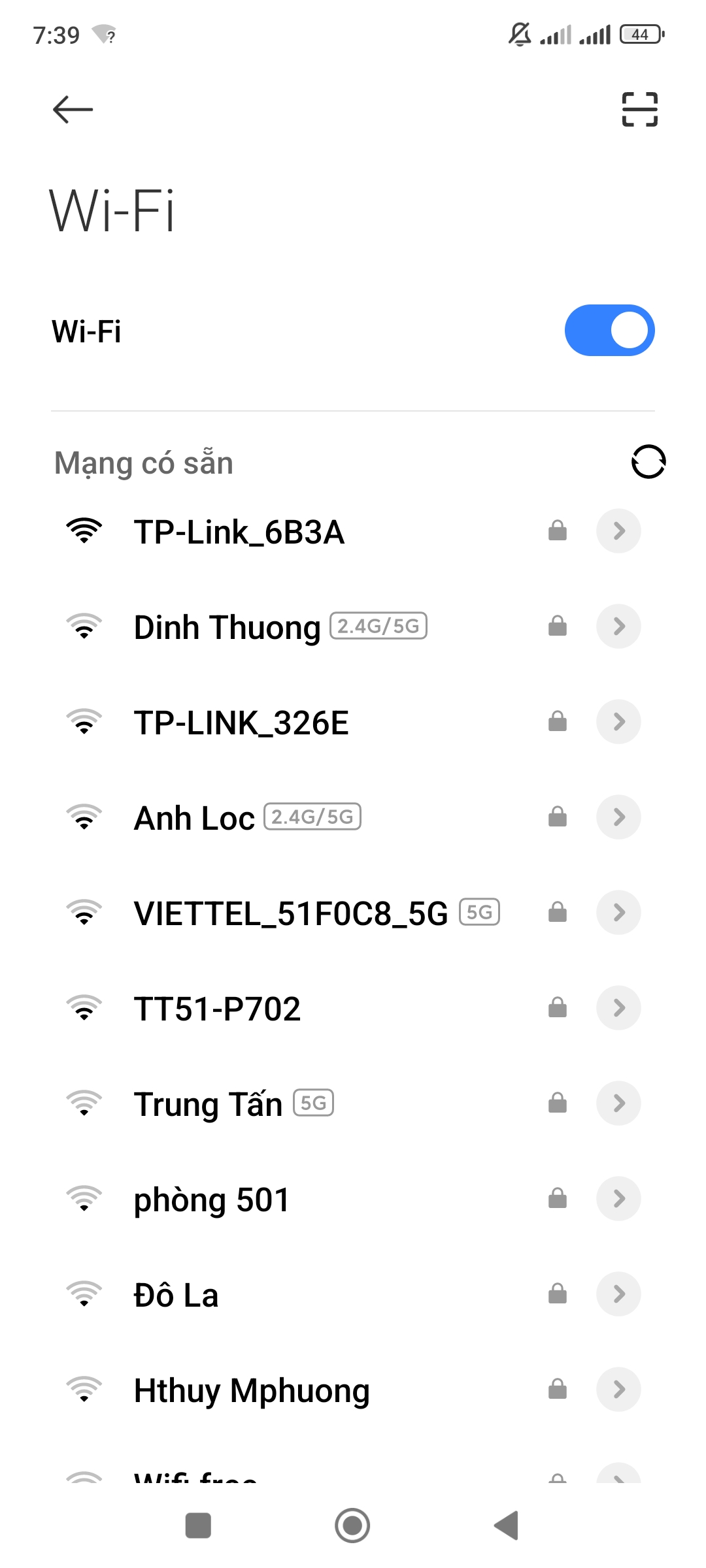Select the Hthuy Mphuong network

coord(252,1390)
